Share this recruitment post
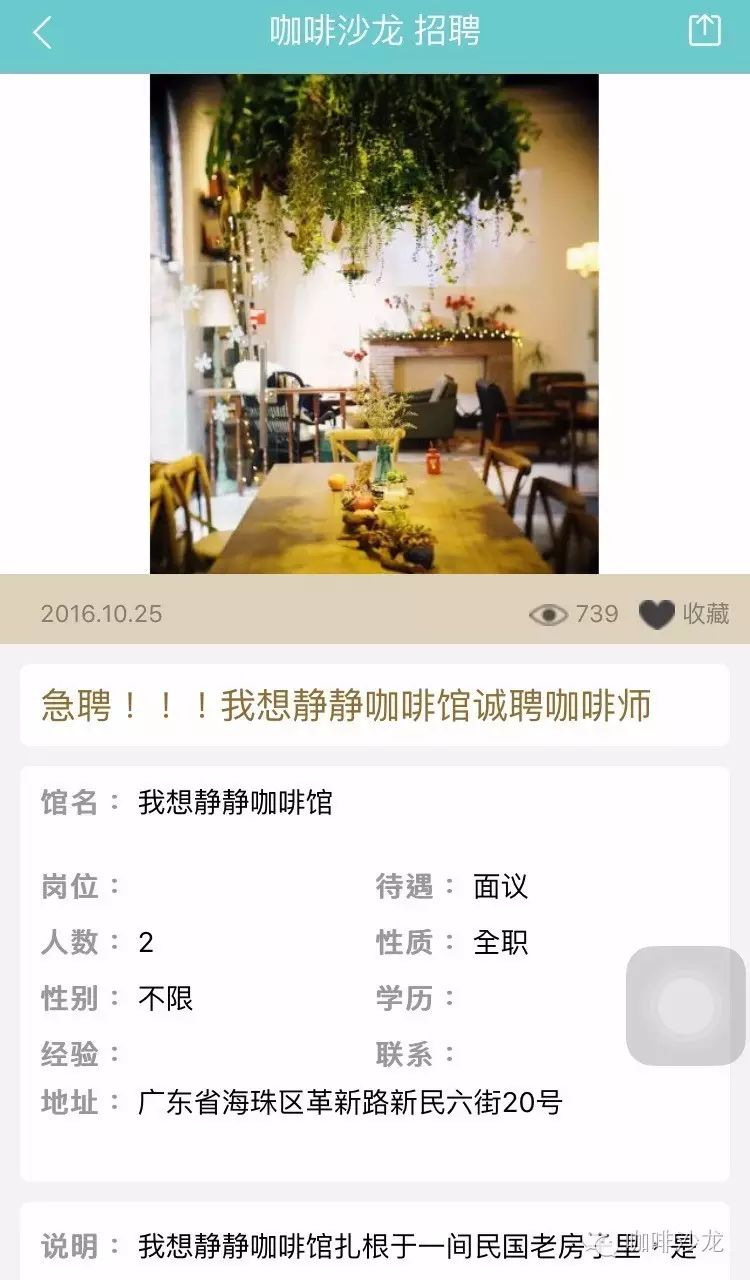750x1280 pixels. tap(705, 30)
